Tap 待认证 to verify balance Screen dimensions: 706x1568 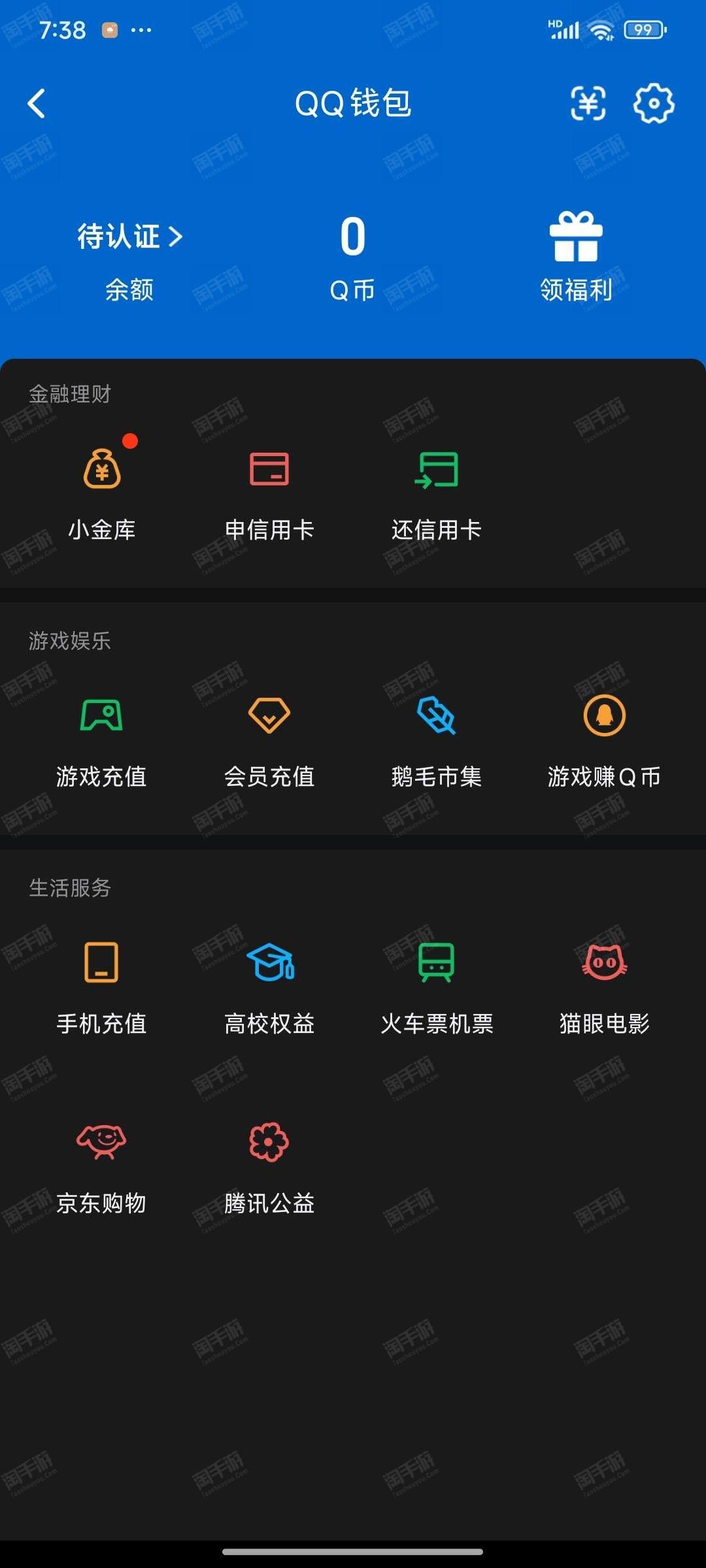tap(129, 237)
